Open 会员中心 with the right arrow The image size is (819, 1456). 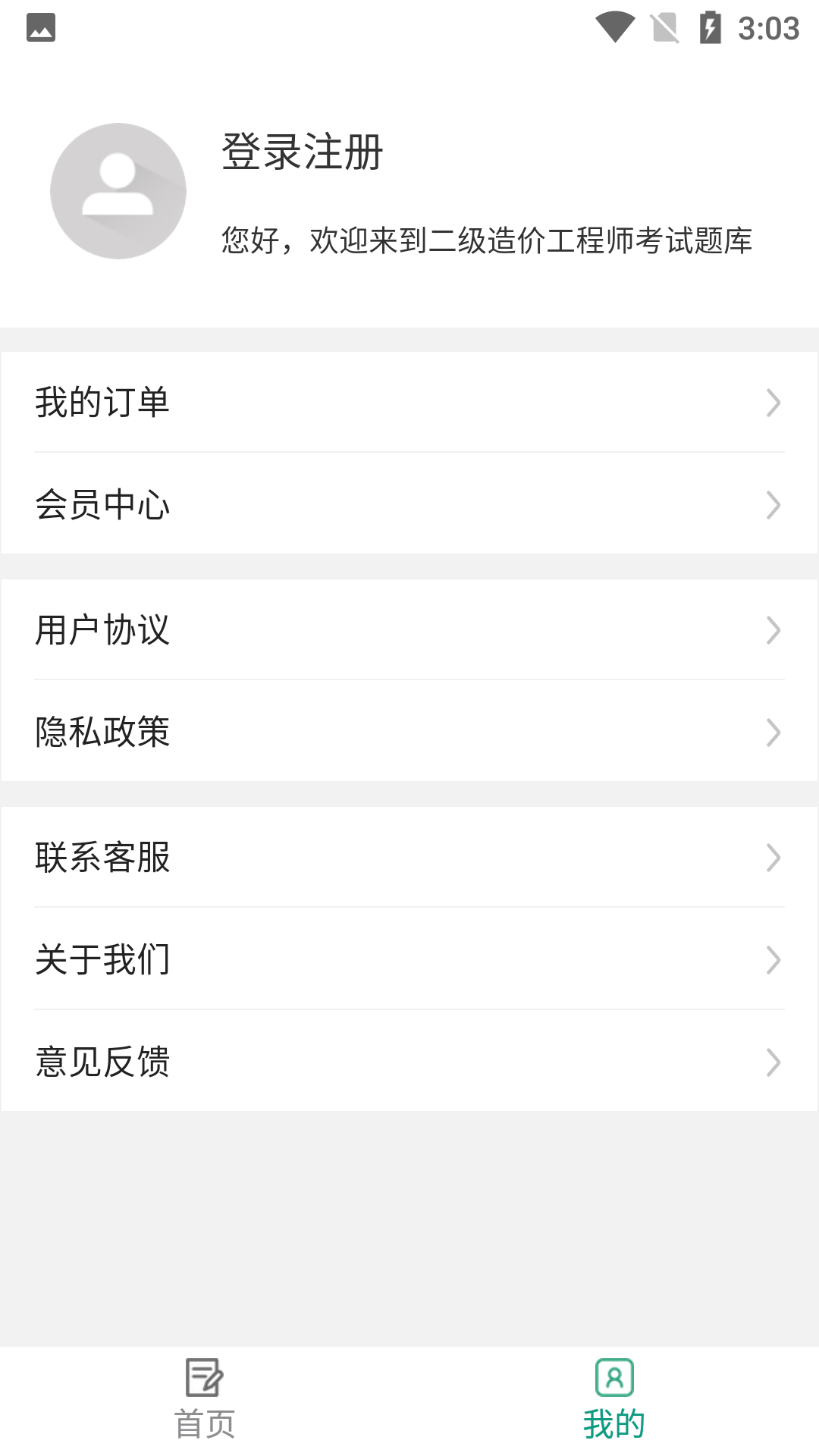(x=773, y=505)
